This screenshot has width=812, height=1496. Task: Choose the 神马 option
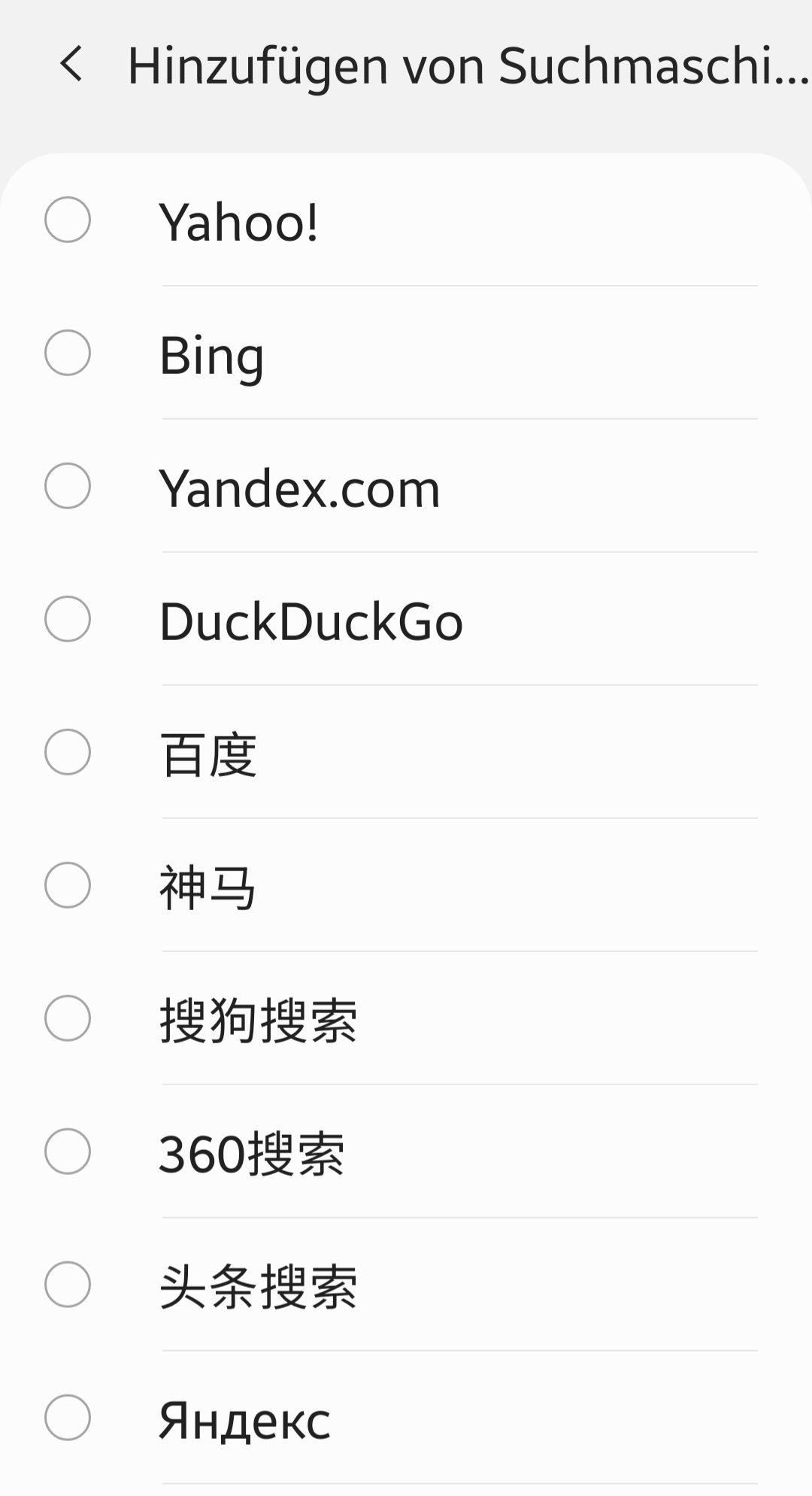[x=68, y=885]
